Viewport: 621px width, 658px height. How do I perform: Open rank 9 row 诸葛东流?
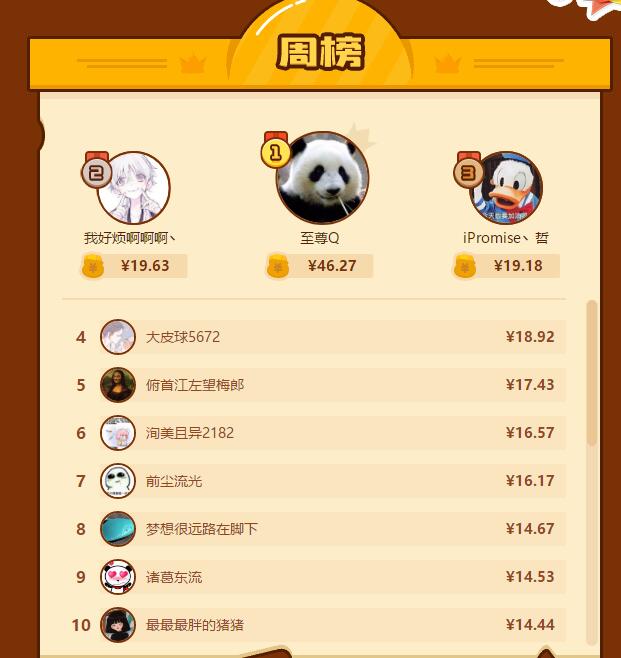(330, 577)
